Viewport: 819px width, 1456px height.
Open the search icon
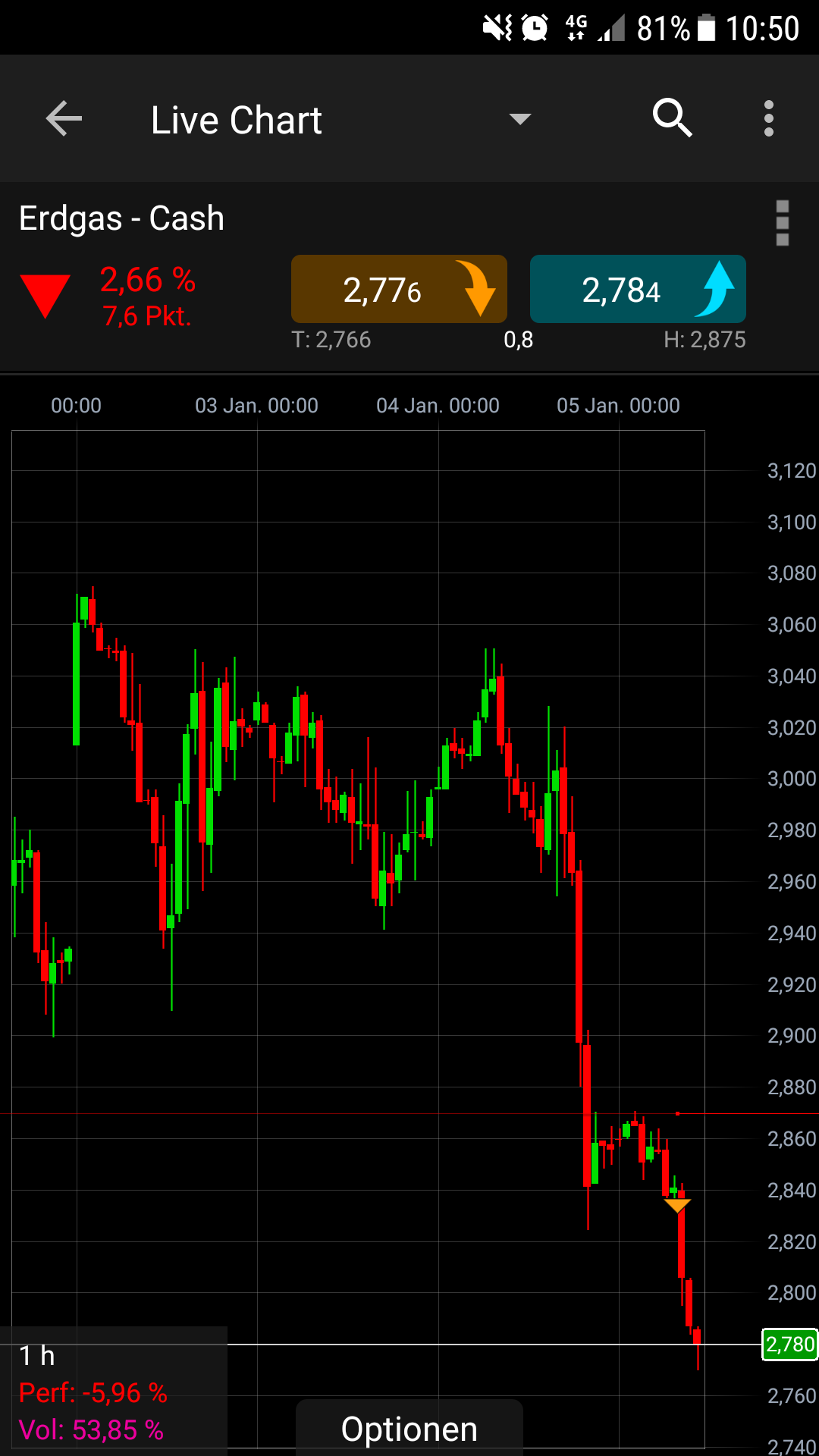pyautogui.click(x=672, y=118)
